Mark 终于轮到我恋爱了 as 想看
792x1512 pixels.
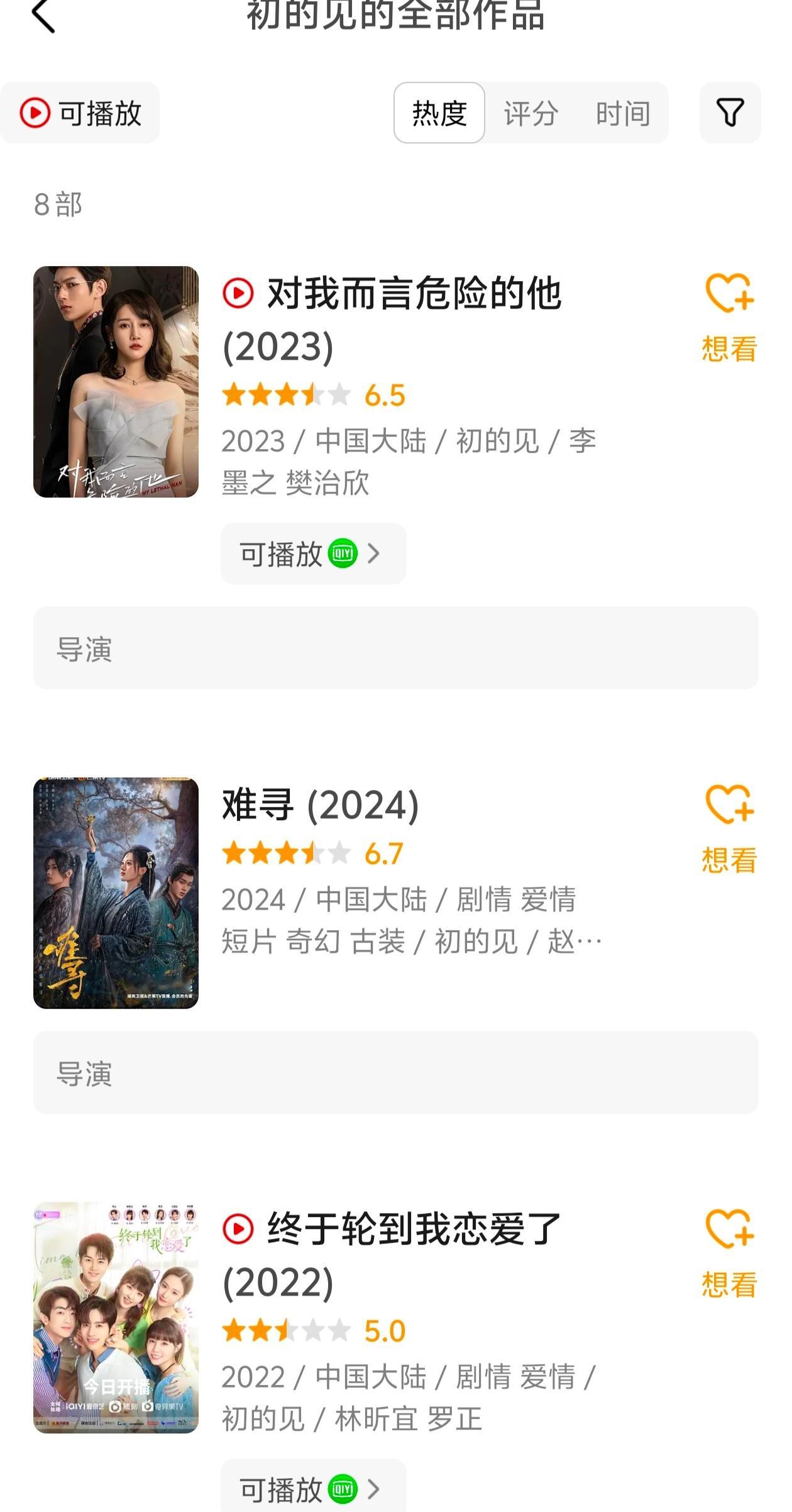point(729,1254)
